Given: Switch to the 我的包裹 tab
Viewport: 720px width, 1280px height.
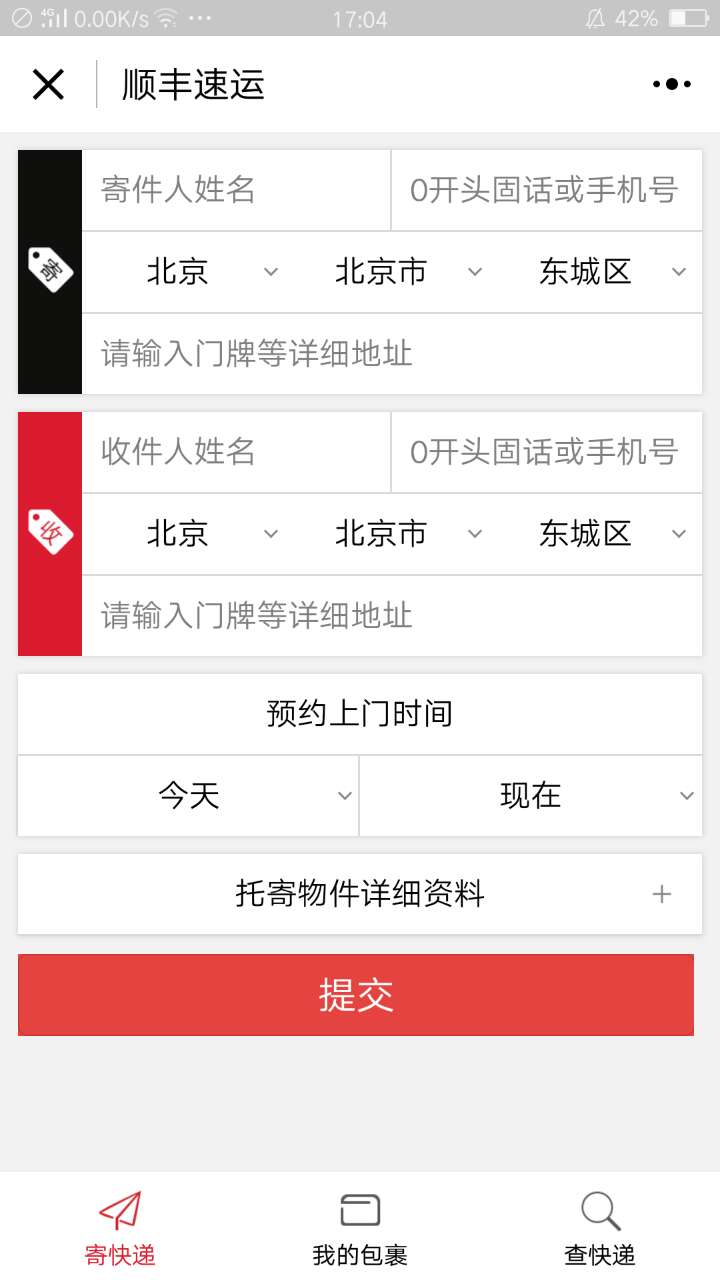Looking at the screenshot, I should click(x=360, y=1228).
